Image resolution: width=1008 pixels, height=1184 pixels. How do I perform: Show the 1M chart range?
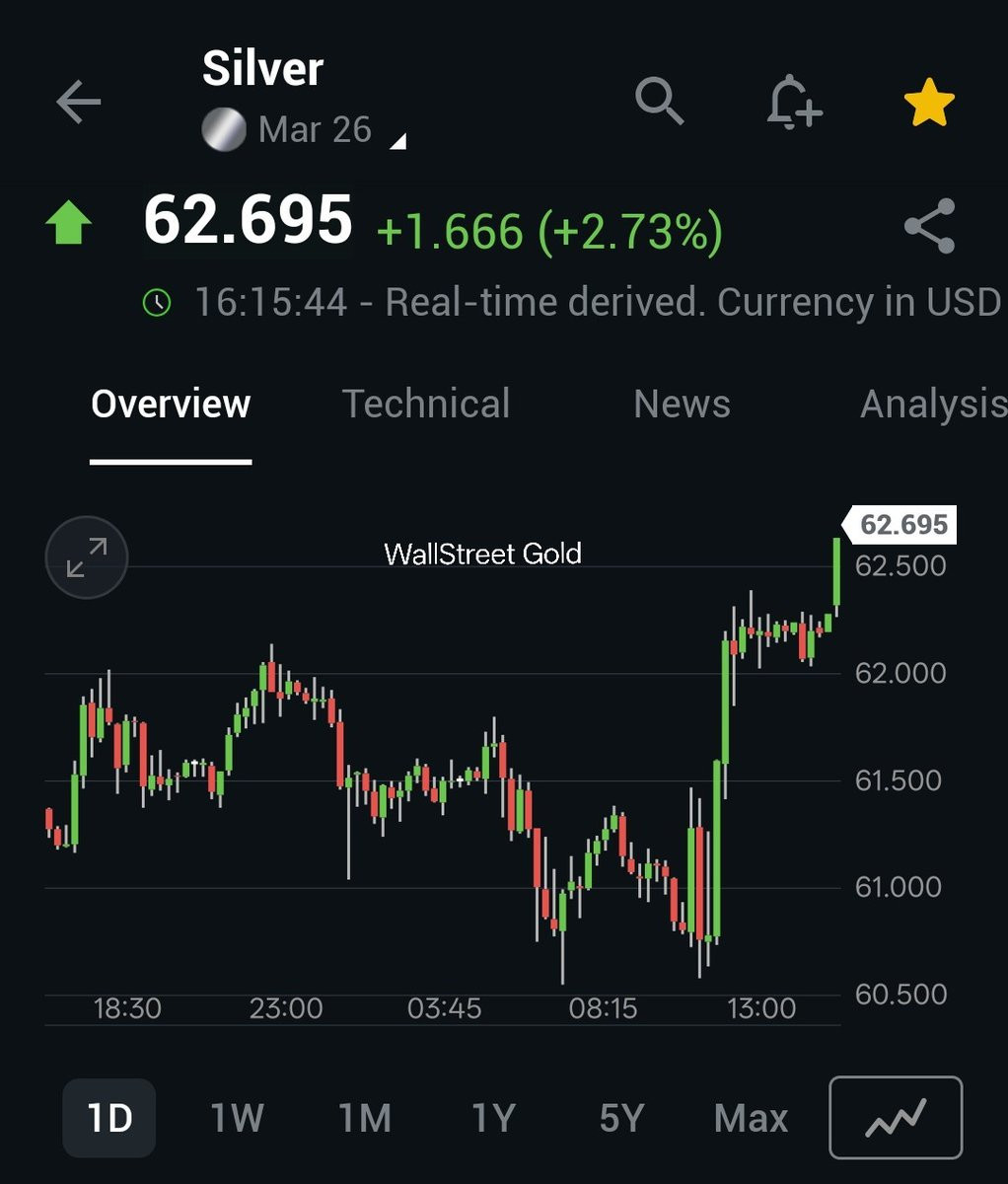click(x=365, y=1118)
